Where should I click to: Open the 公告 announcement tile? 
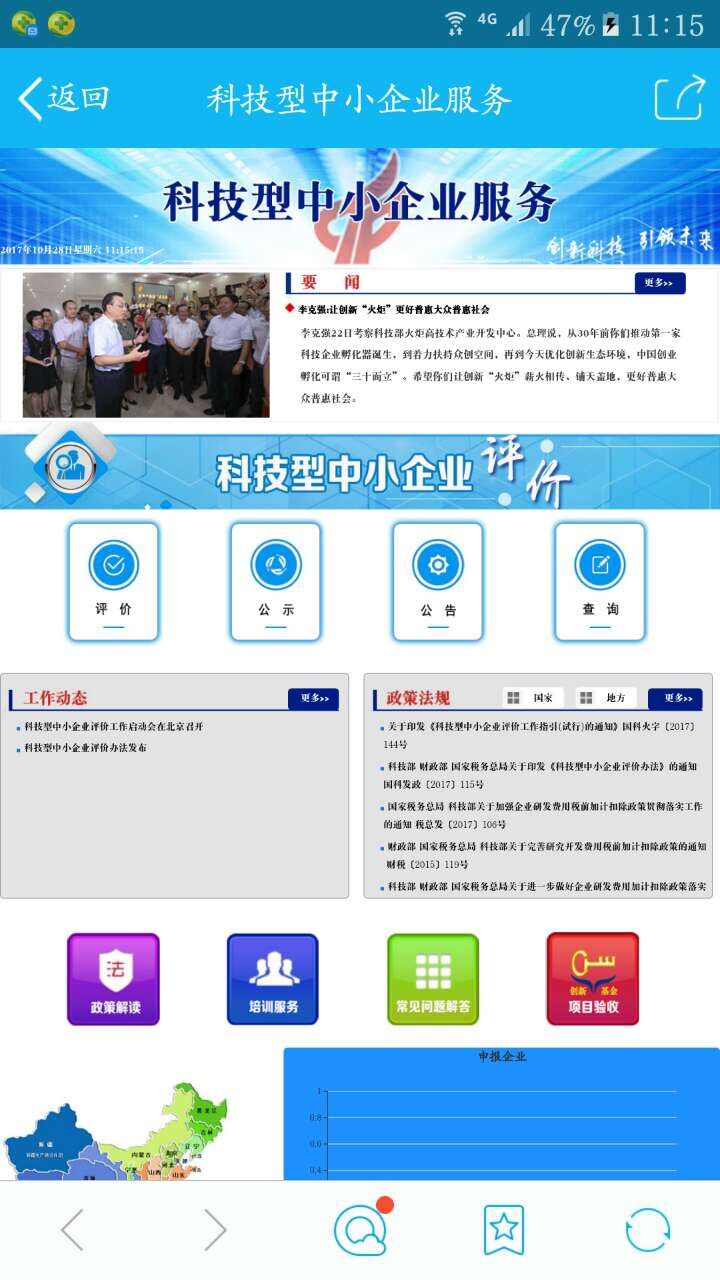click(x=438, y=581)
